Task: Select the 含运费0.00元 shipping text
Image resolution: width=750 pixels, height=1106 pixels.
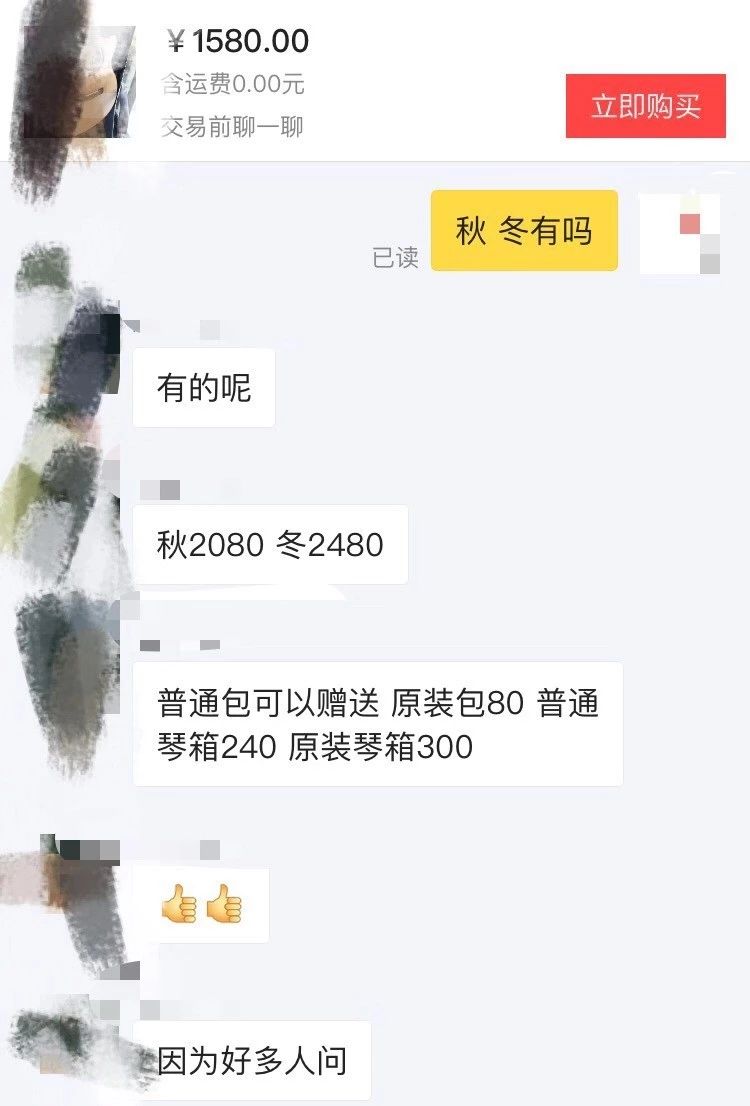Action: click(234, 85)
